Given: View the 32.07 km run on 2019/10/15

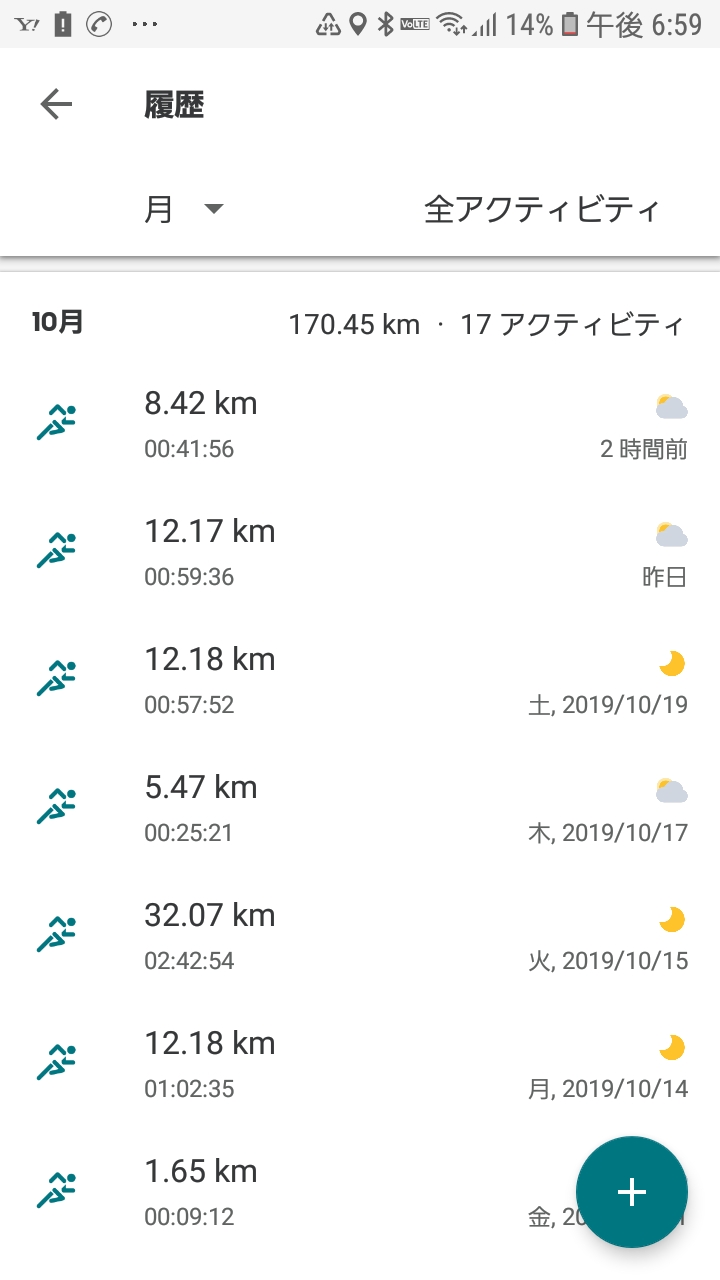Looking at the screenshot, I should coord(360,937).
